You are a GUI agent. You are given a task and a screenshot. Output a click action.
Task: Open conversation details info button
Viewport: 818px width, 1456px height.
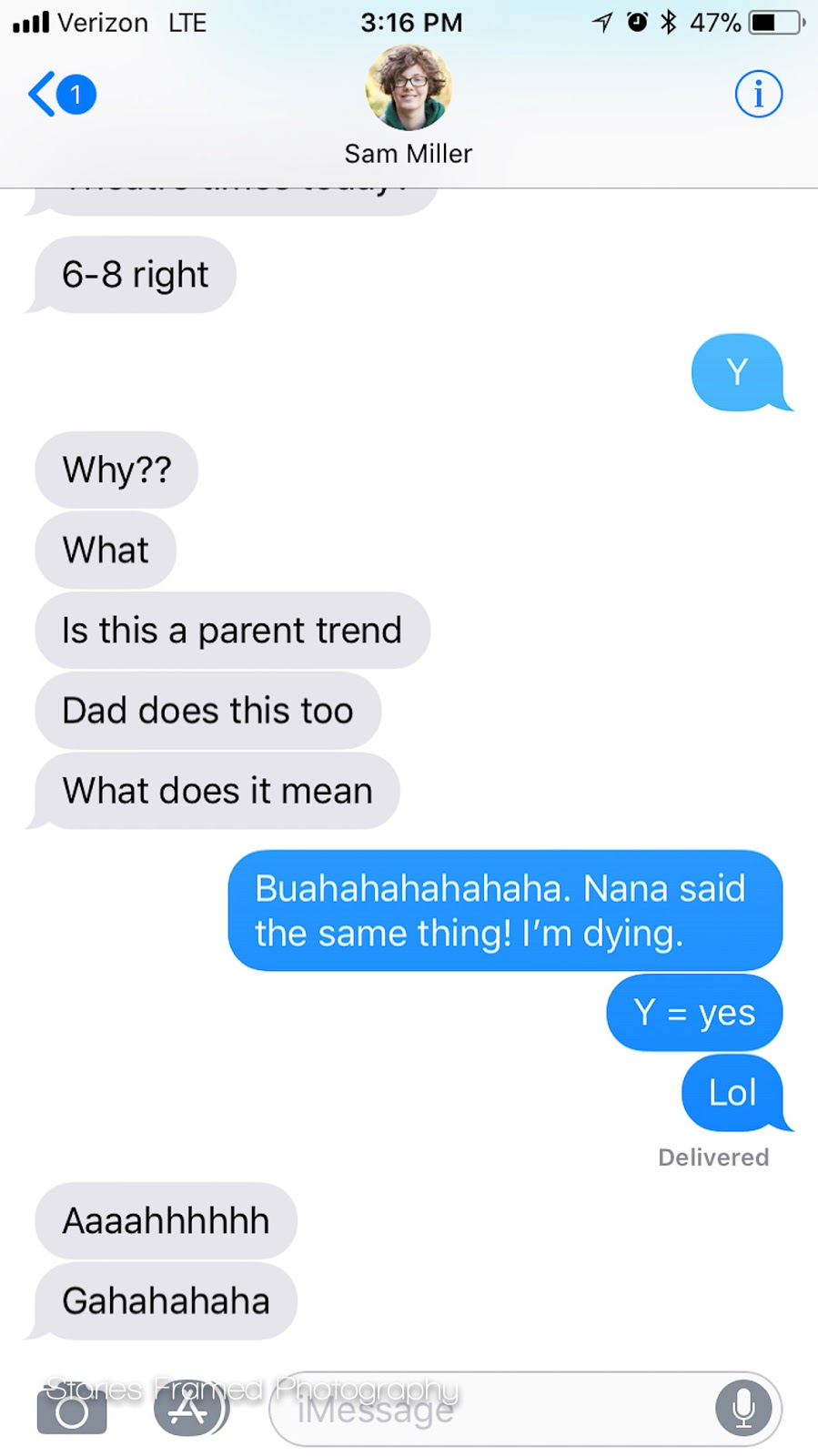point(758,94)
